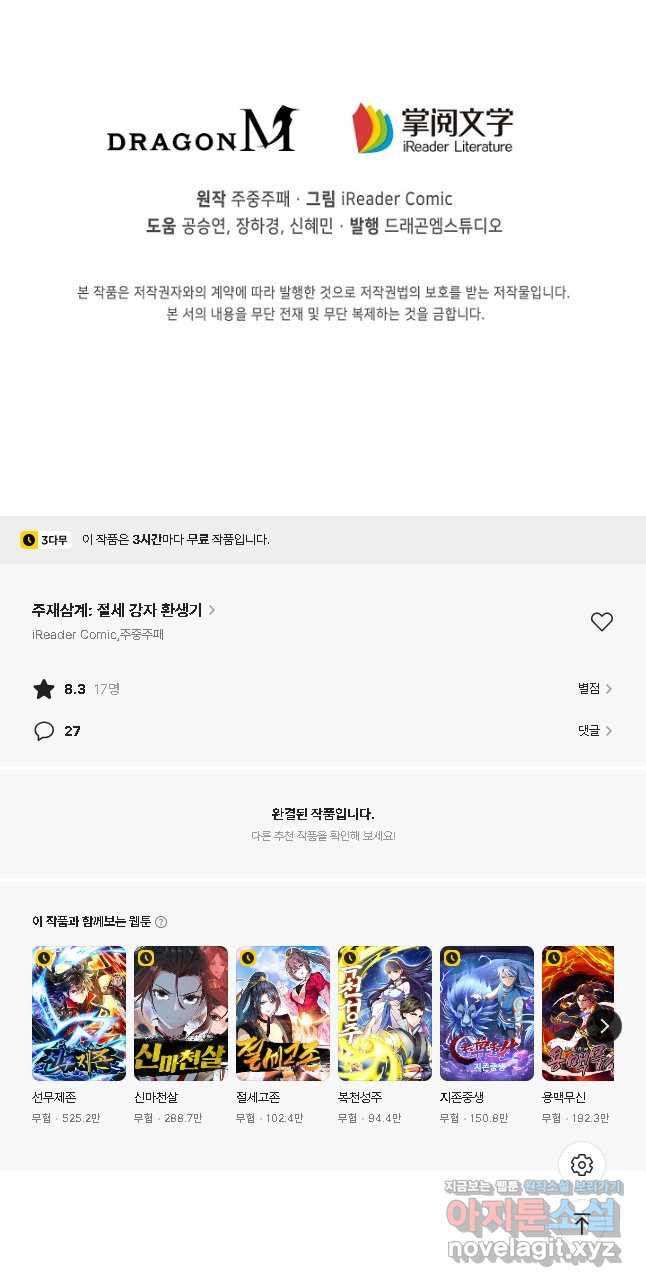
Task: Open the viewer settings gear
Action: pyautogui.click(x=582, y=1165)
